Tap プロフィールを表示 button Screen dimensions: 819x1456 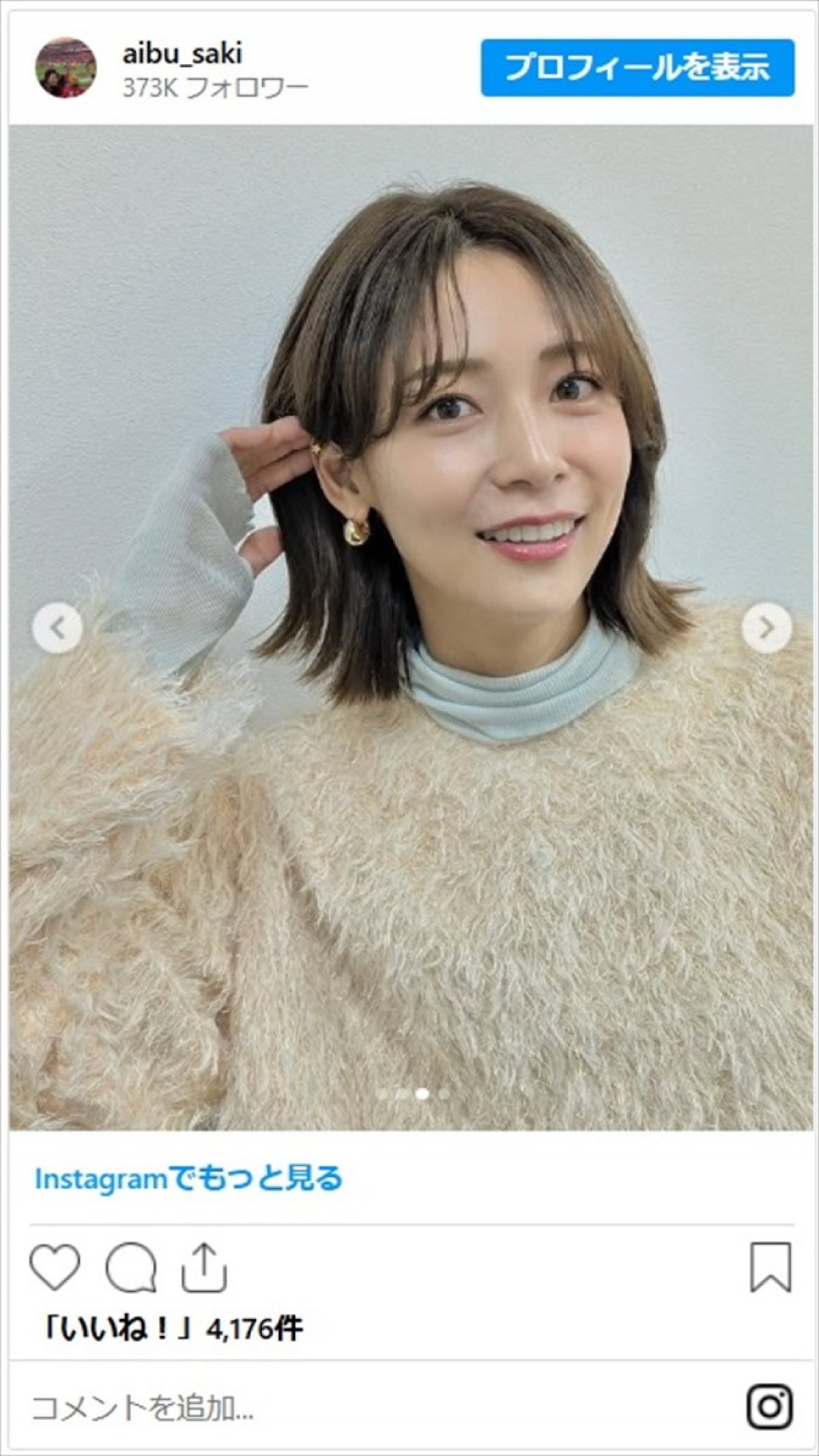(x=637, y=68)
